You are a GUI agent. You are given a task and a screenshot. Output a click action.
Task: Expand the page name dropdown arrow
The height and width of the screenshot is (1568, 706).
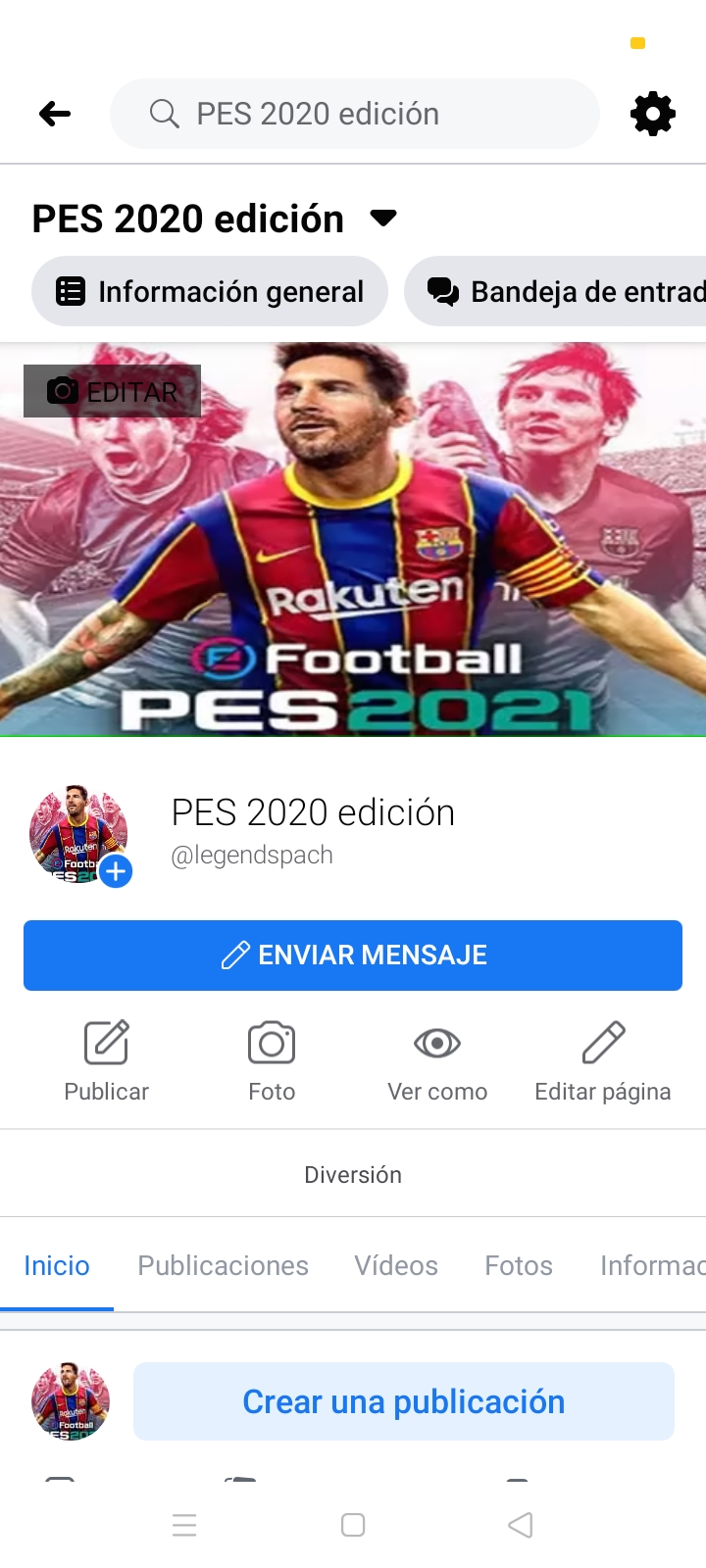tap(383, 218)
